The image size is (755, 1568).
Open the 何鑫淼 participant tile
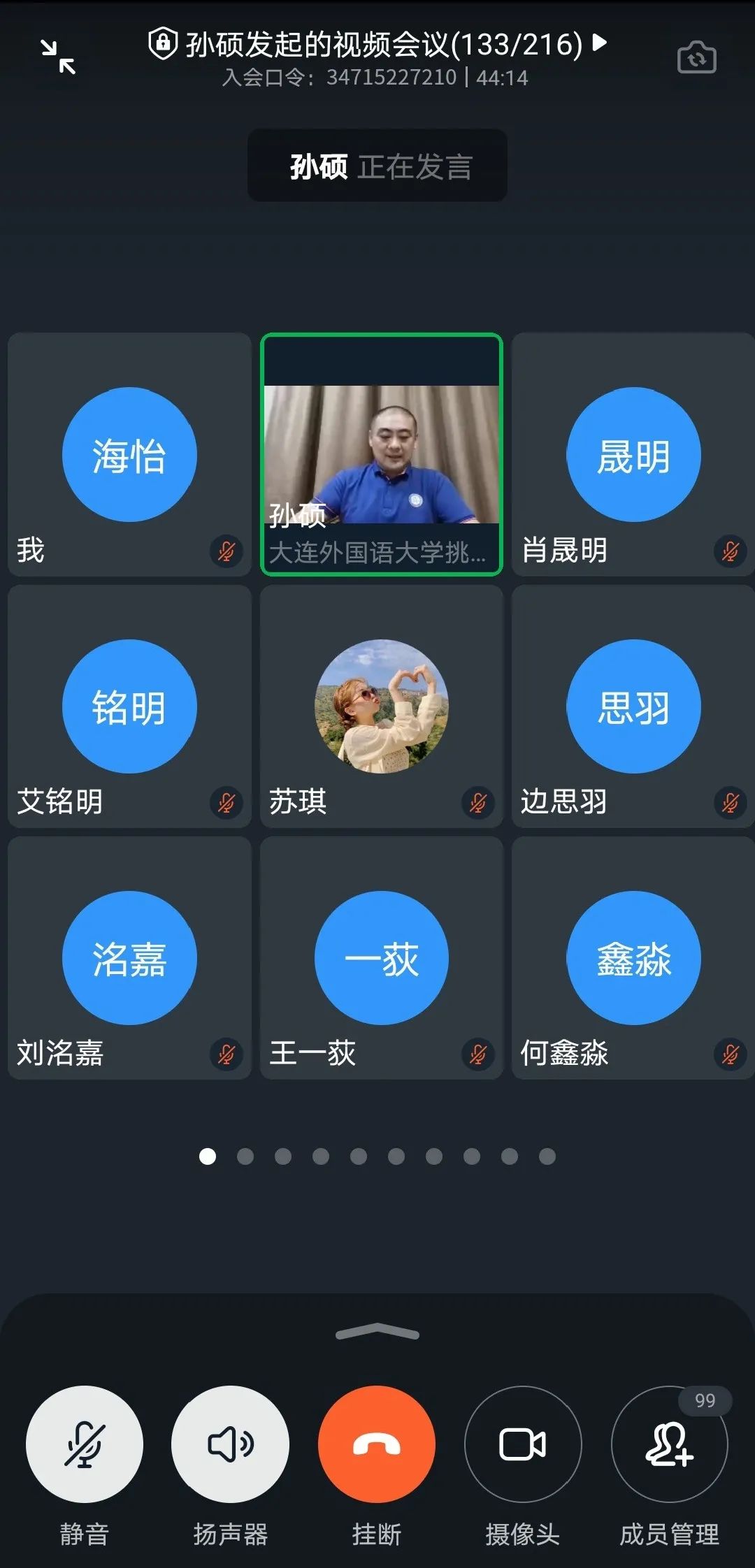pyautogui.click(x=633, y=958)
